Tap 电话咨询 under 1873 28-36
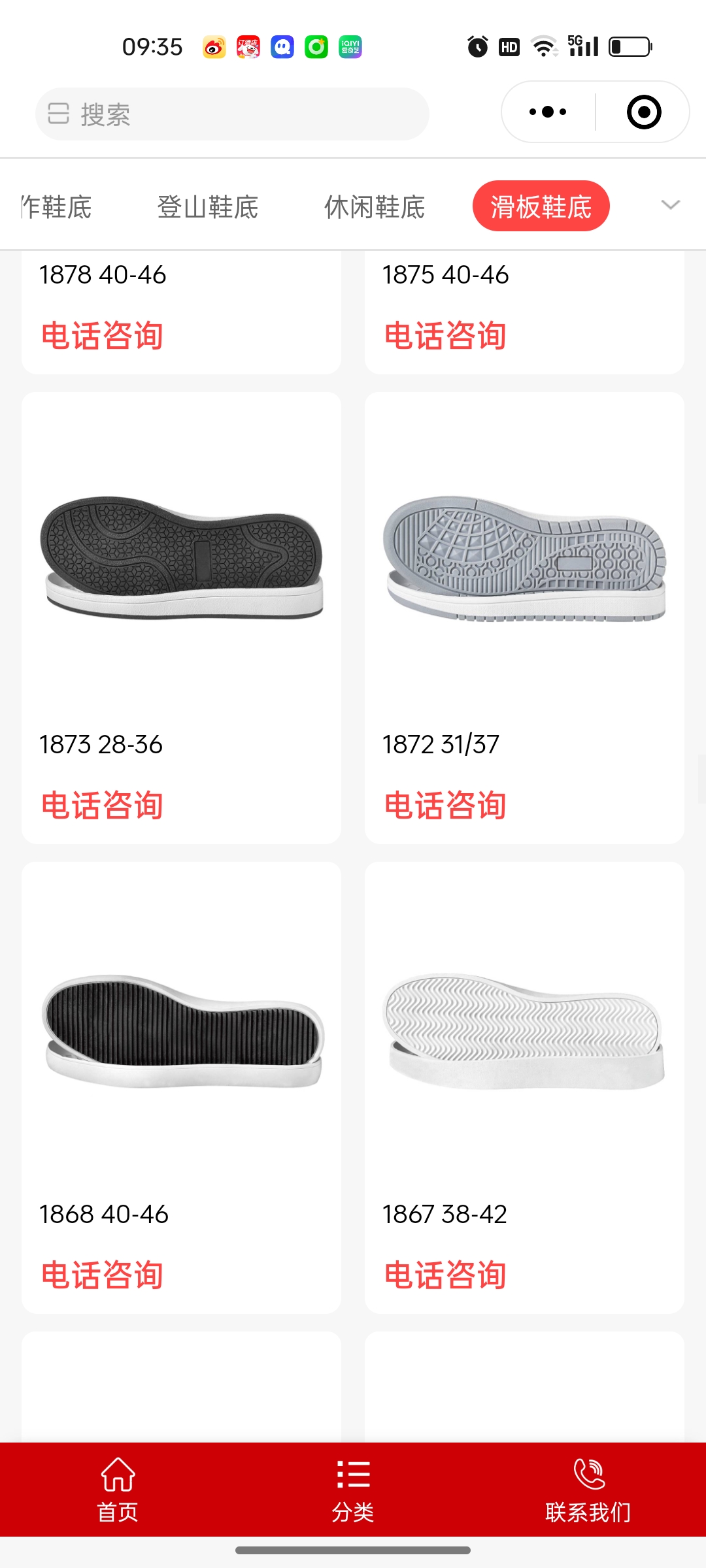Viewport: 706px width, 1568px height. (103, 806)
